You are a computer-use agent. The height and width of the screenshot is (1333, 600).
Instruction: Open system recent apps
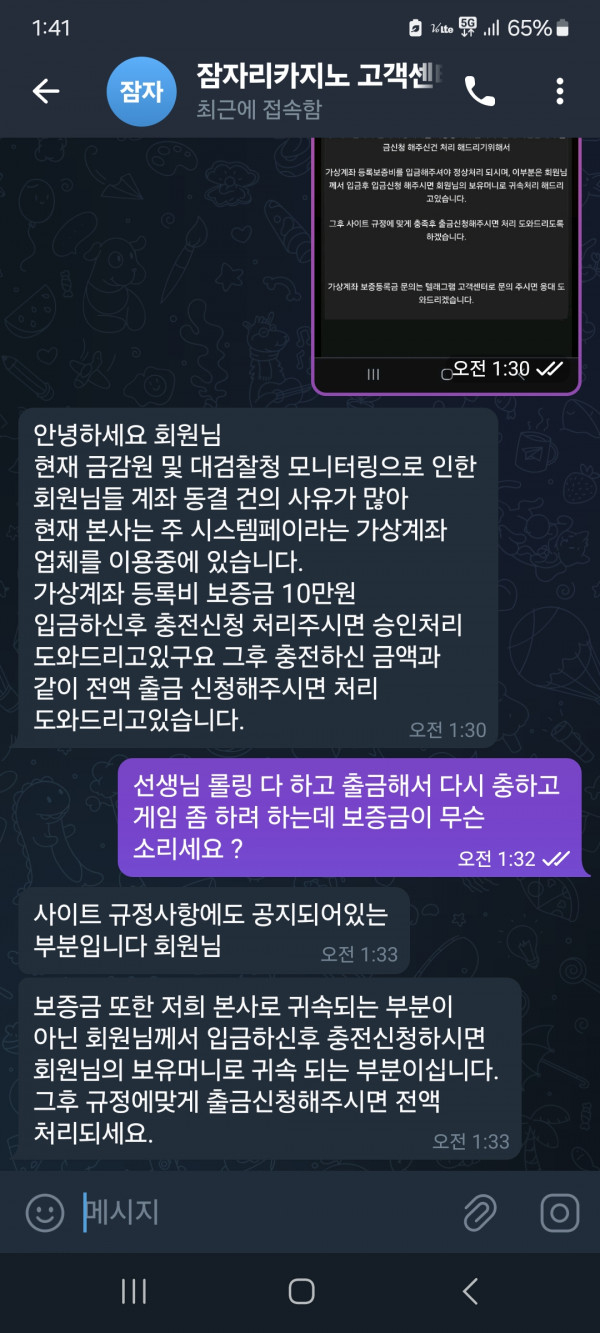coord(134,1291)
